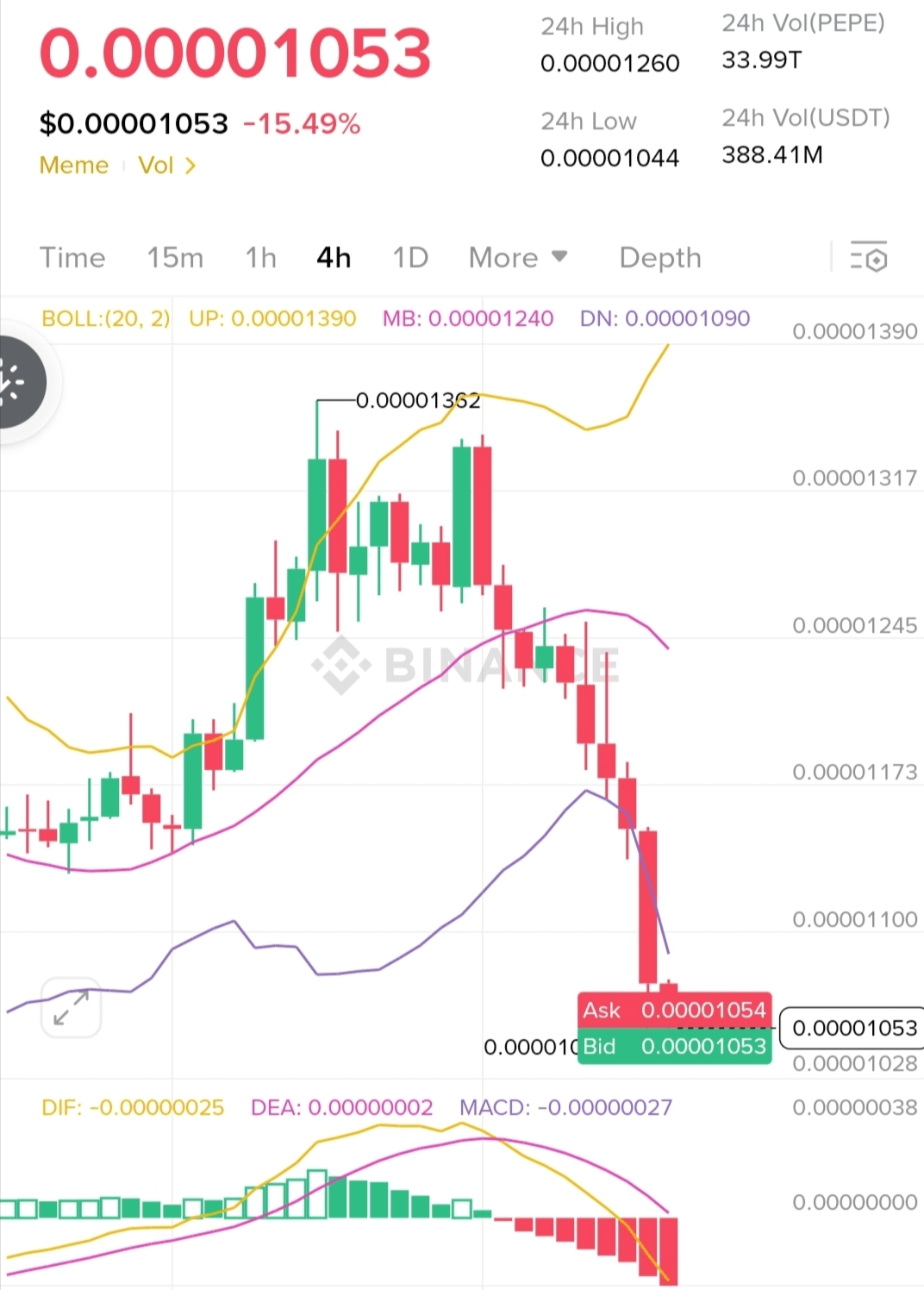Image resolution: width=924 pixels, height=1290 pixels.
Task: Switch chart to Time view
Action: pos(72,258)
